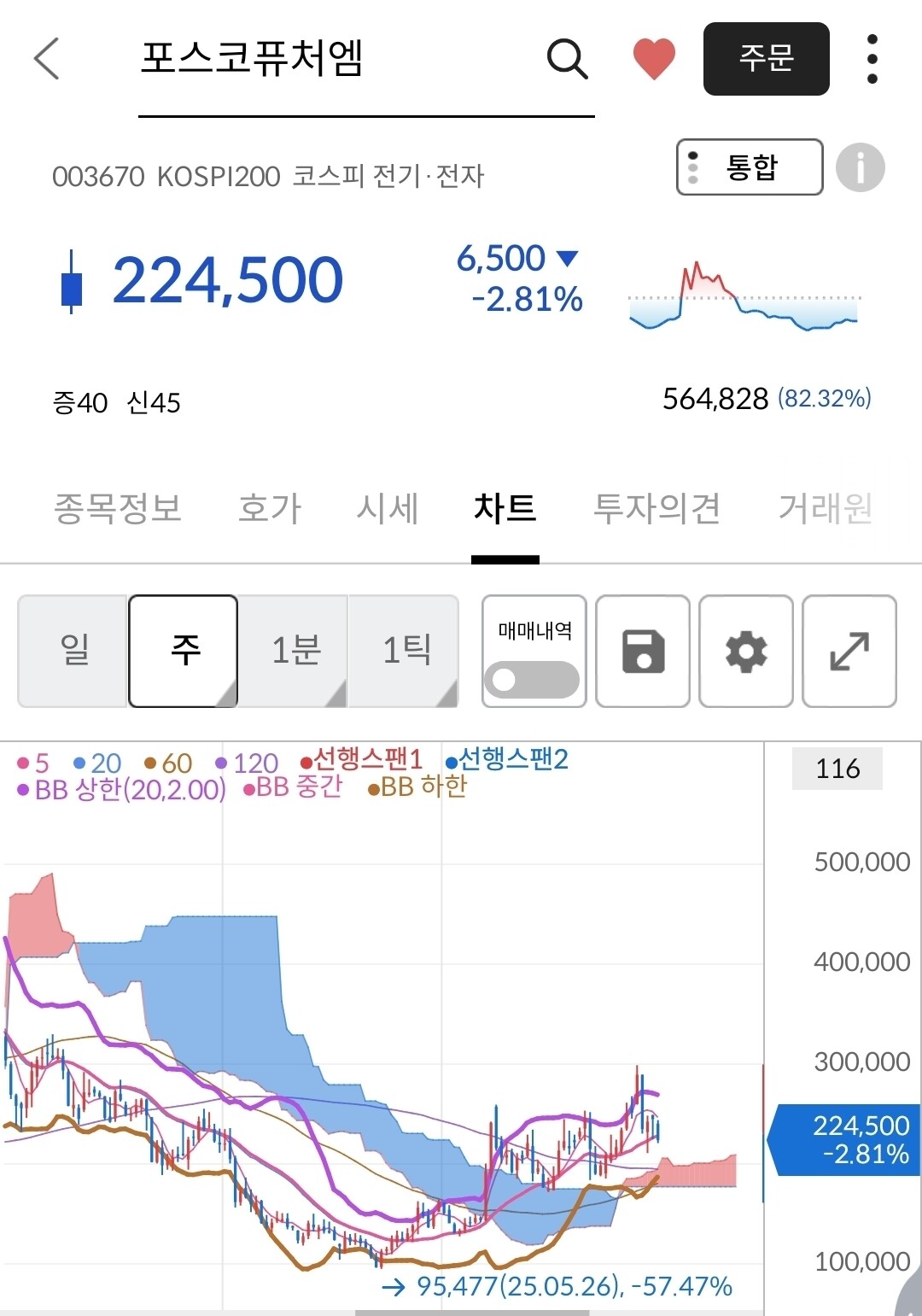
Task: Select the 1분 minute chart period
Action: tap(295, 651)
